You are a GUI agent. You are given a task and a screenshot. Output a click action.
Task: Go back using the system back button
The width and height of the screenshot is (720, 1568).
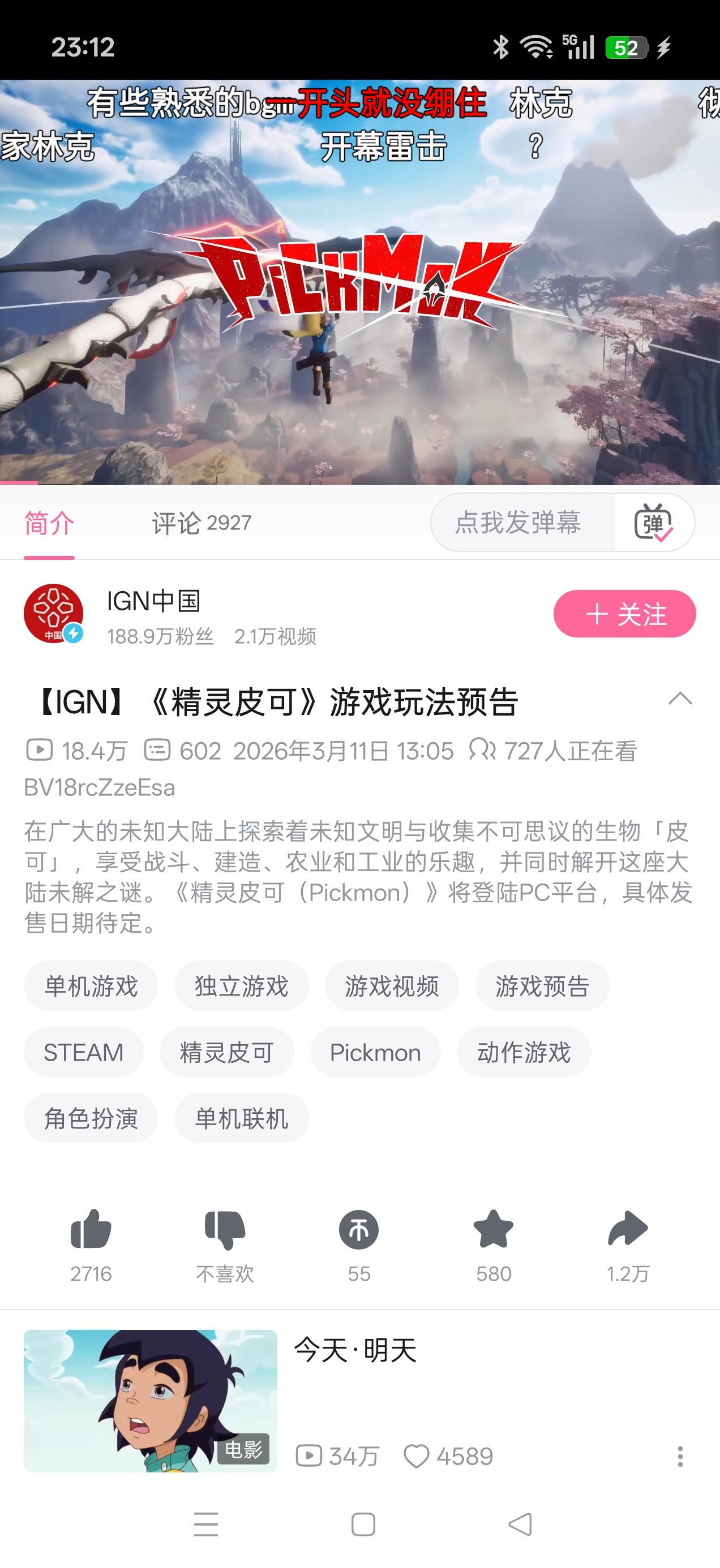(x=520, y=1525)
